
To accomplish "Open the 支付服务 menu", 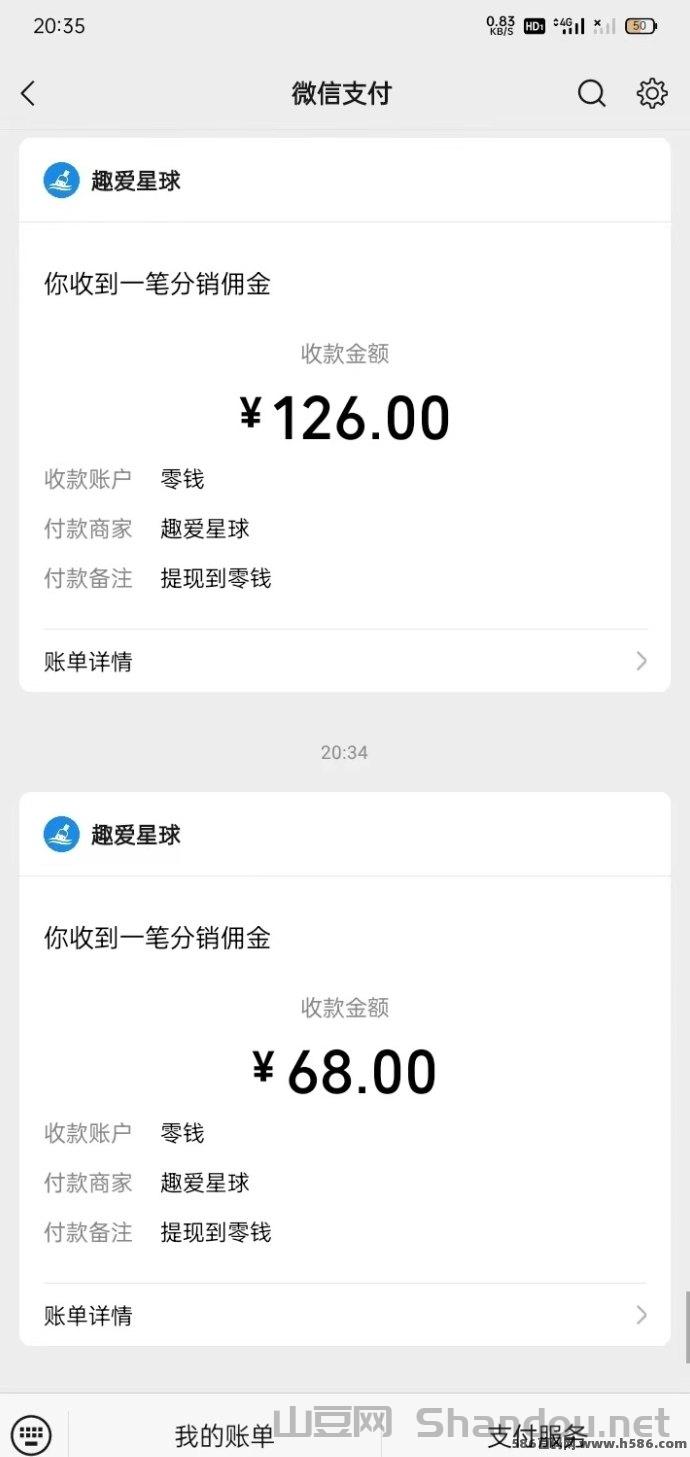I will coord(536,1437).
